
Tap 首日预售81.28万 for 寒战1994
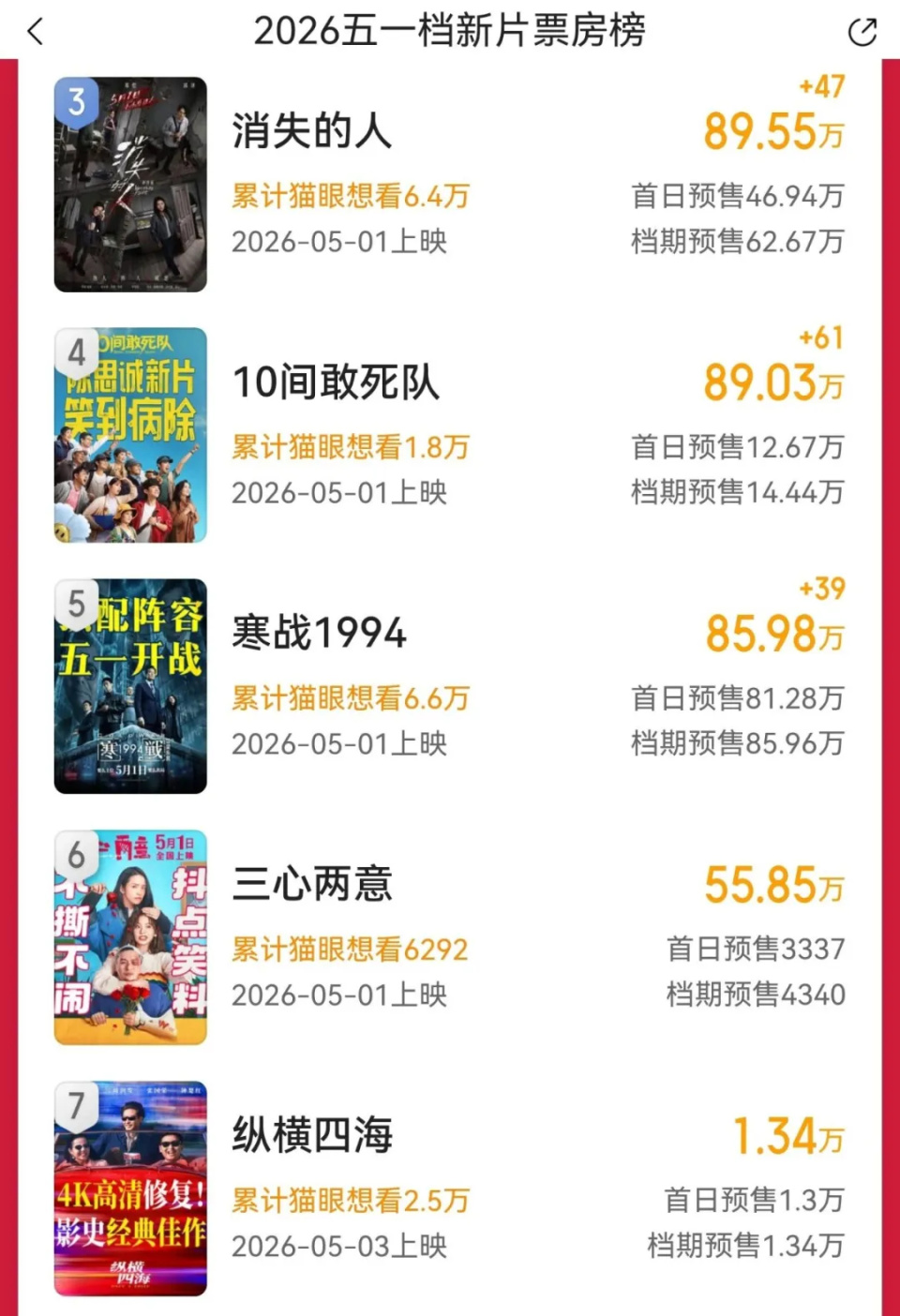pyautogui.click(x=739, y=698)
